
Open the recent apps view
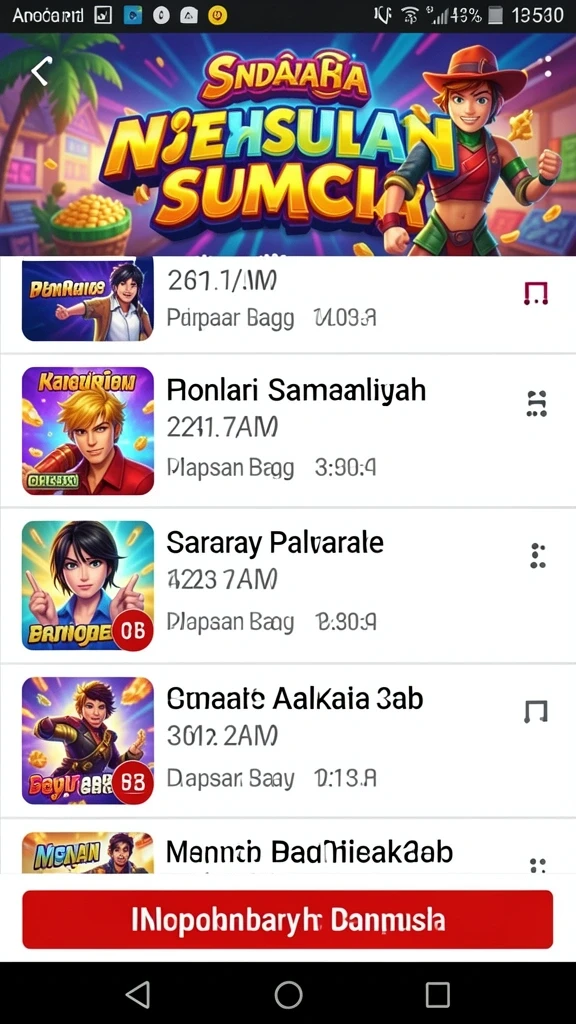tap(438, 995)
